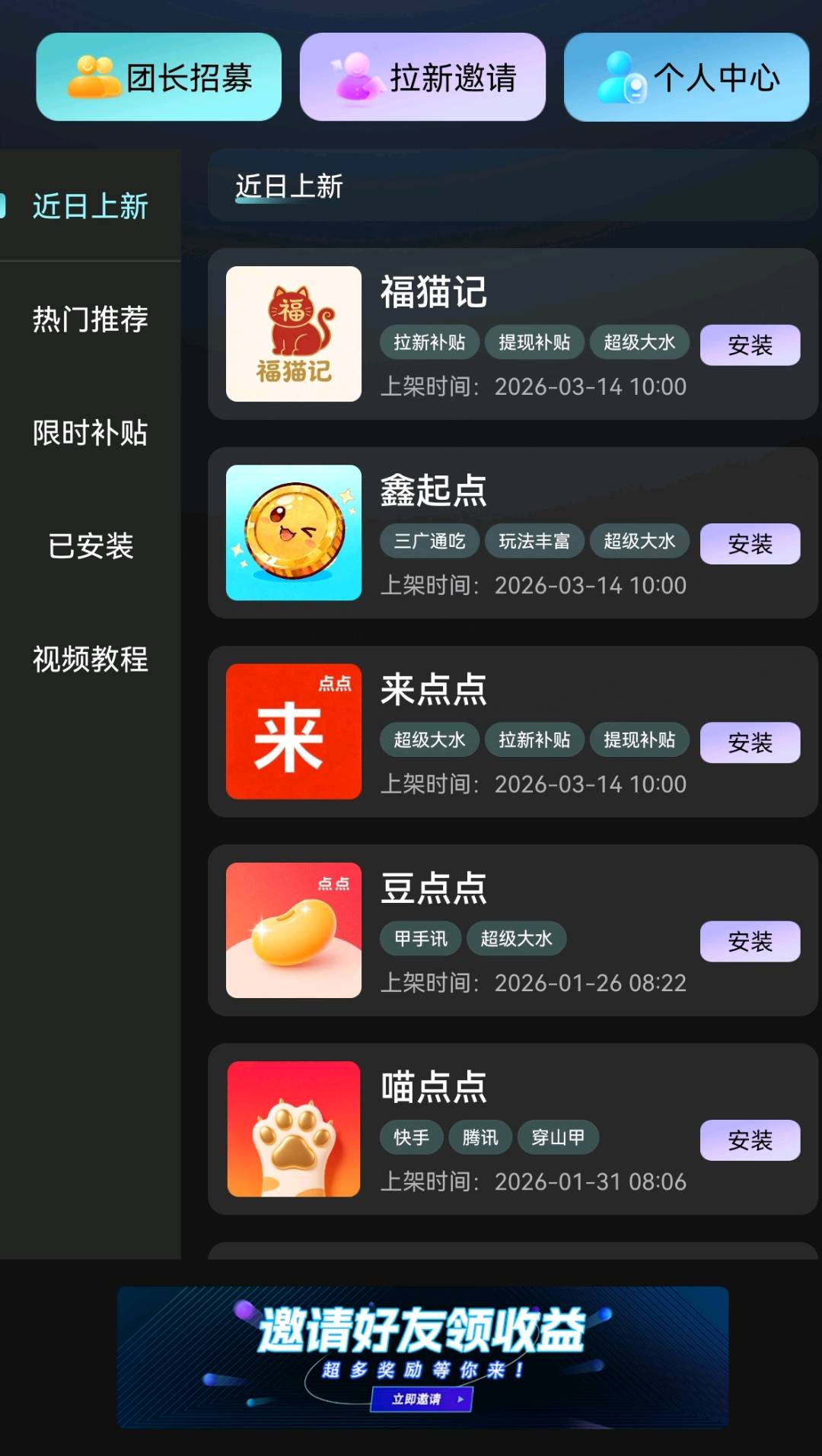View the 来点点 app icon

pyautogui.click(x=294, y=731)
